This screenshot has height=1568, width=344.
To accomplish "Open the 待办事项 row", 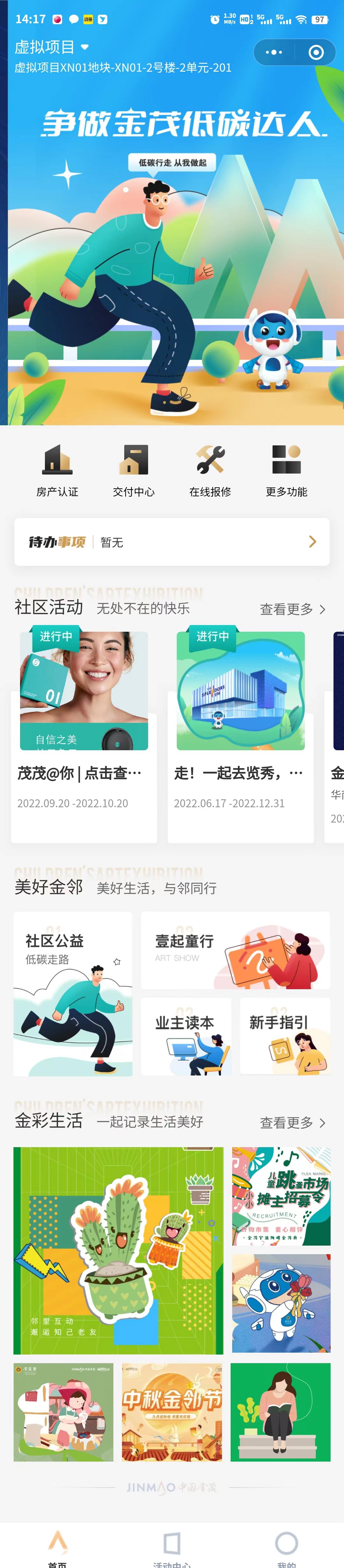I will coord(172,542).
